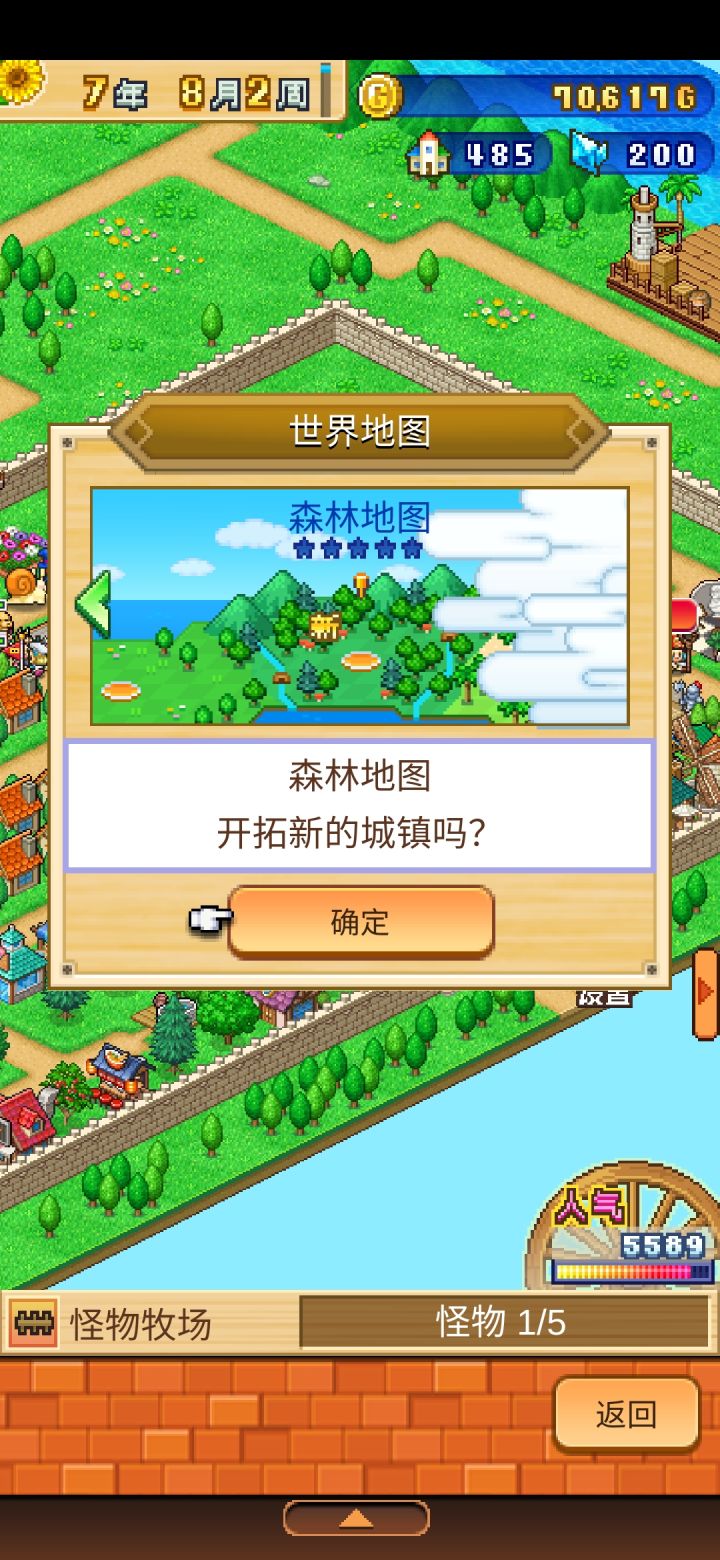Click the five-star rating under 森林地图
720x1560 pixels.
358,548
